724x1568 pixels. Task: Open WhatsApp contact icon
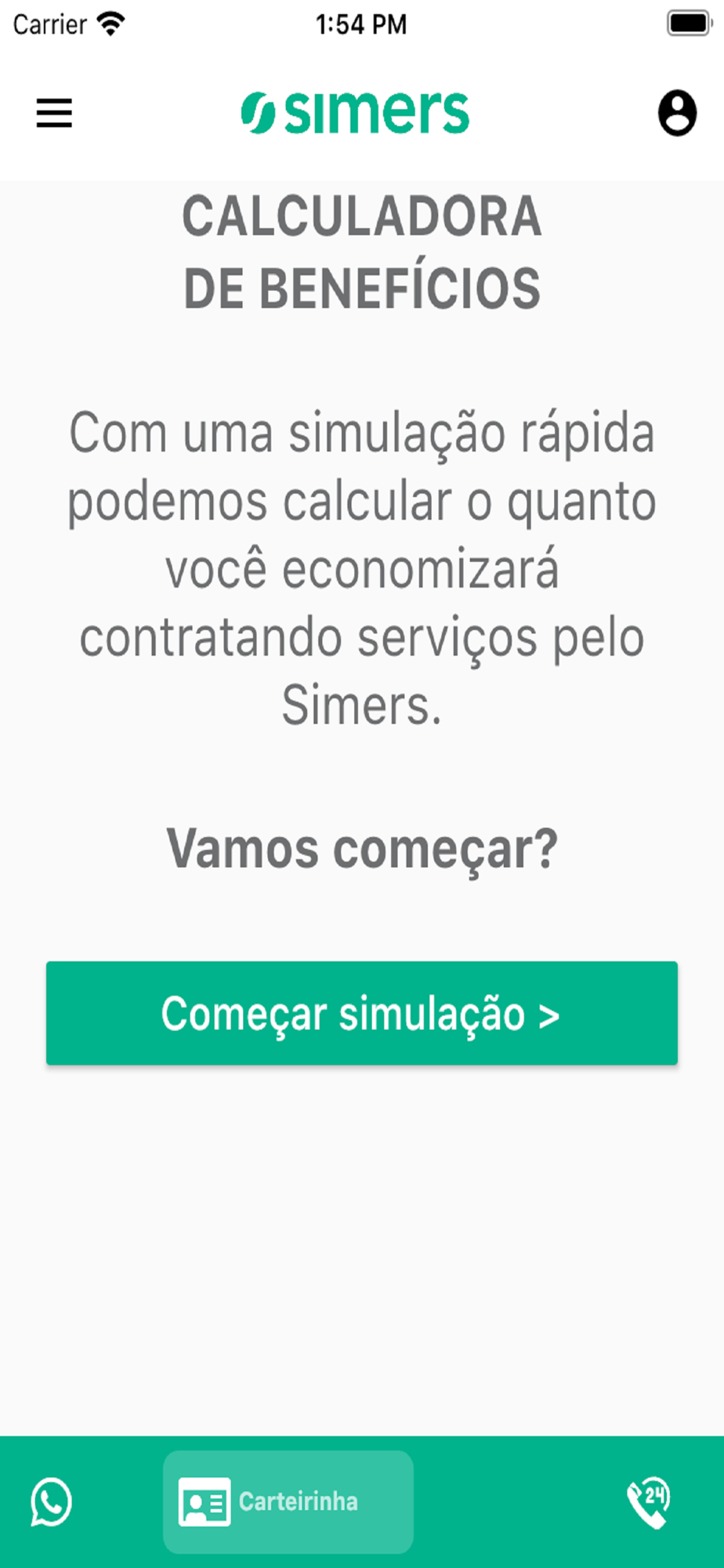point(51,1501)
